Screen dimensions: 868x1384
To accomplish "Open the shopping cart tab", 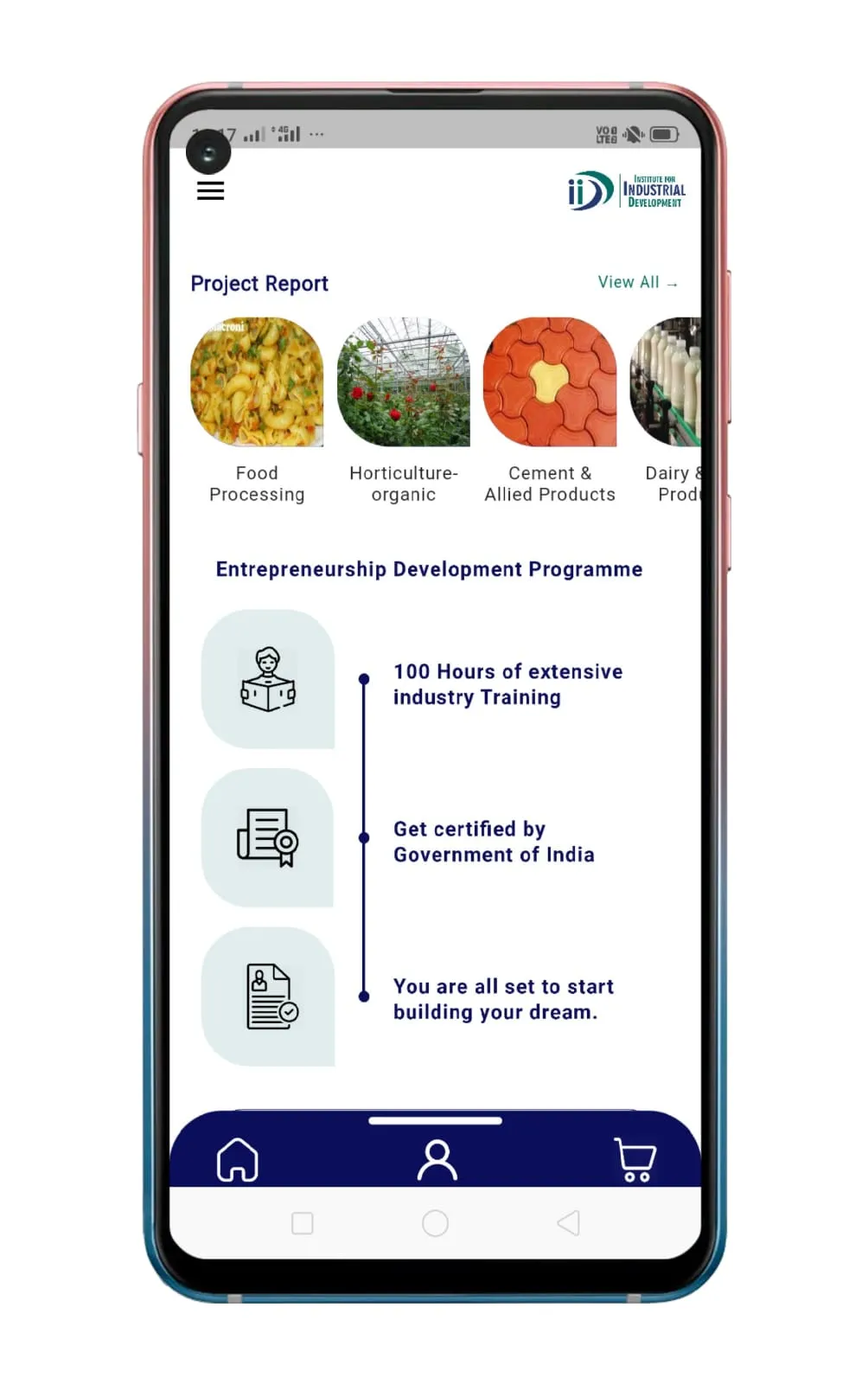I will (635, 1159).
